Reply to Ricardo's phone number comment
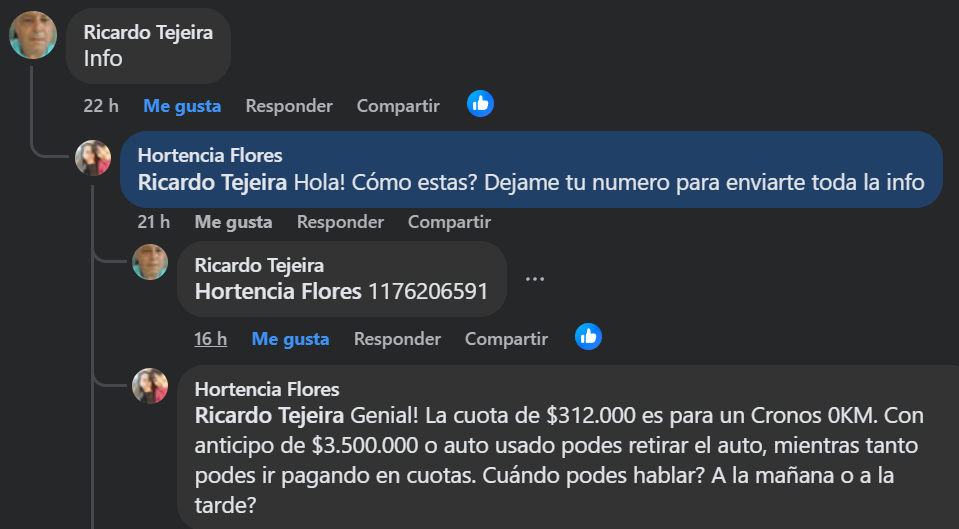Image resolution: width=959 pixels, height=529 pixels. click(x=397, y=339)
